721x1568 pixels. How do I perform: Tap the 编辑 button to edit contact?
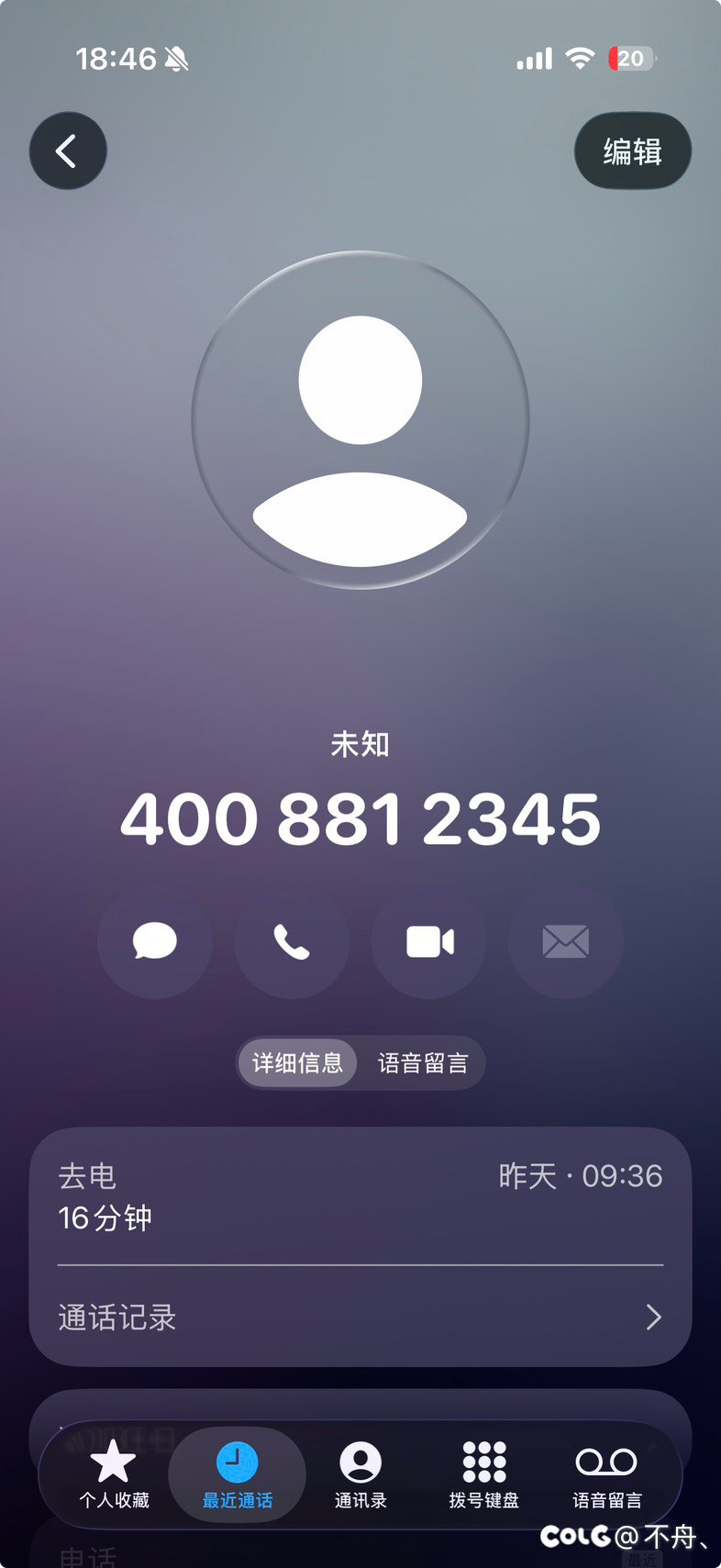pos(632,150)
